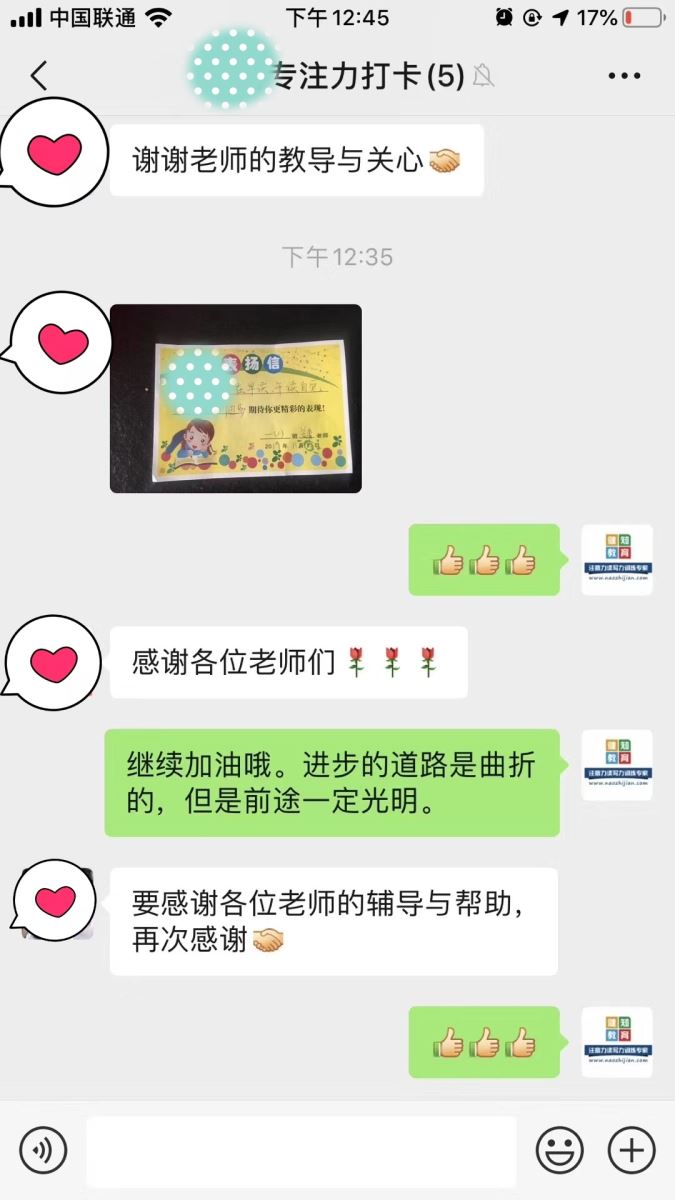The image size is (675, 1200).
Task: Go back to the chat list
Action: 39,76
